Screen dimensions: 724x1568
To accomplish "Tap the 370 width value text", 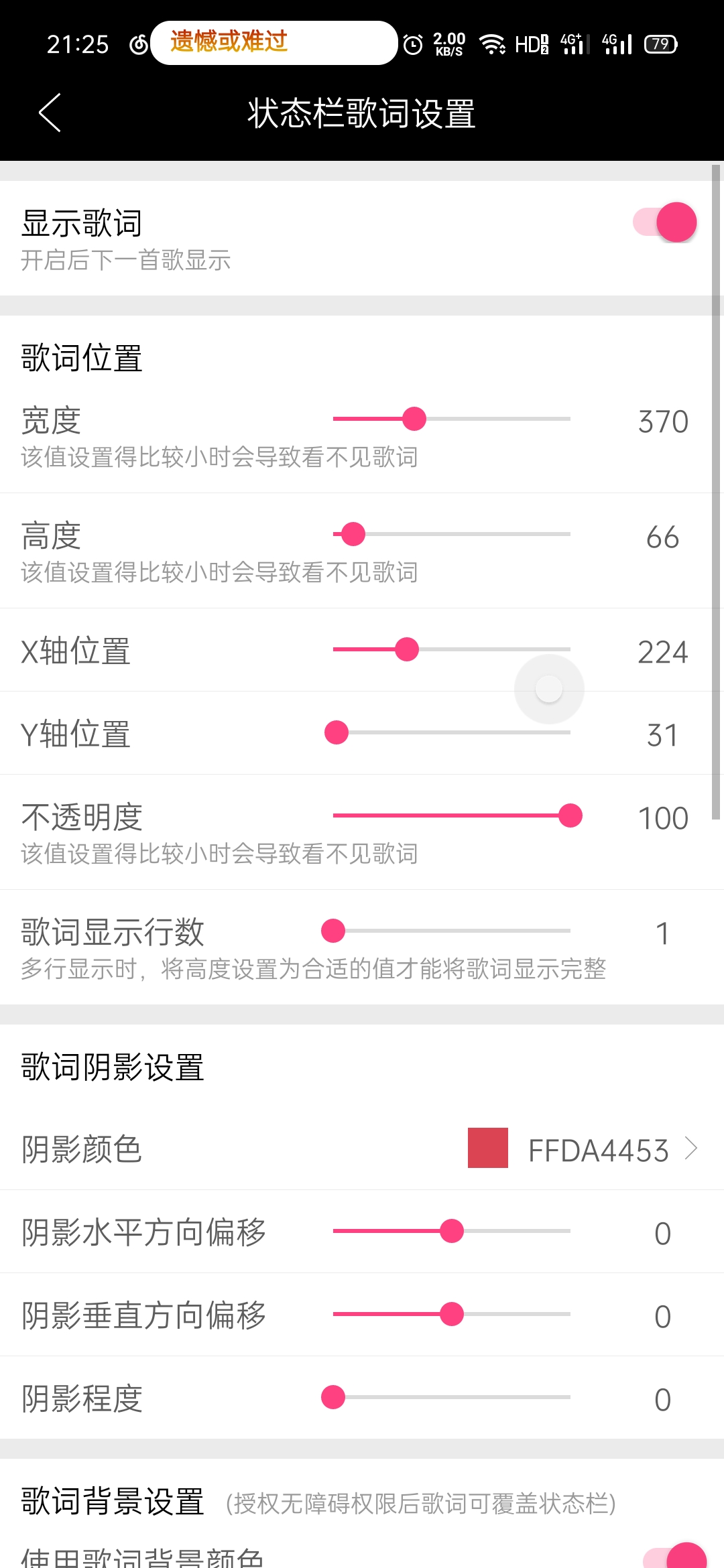I will click(662, 421).
